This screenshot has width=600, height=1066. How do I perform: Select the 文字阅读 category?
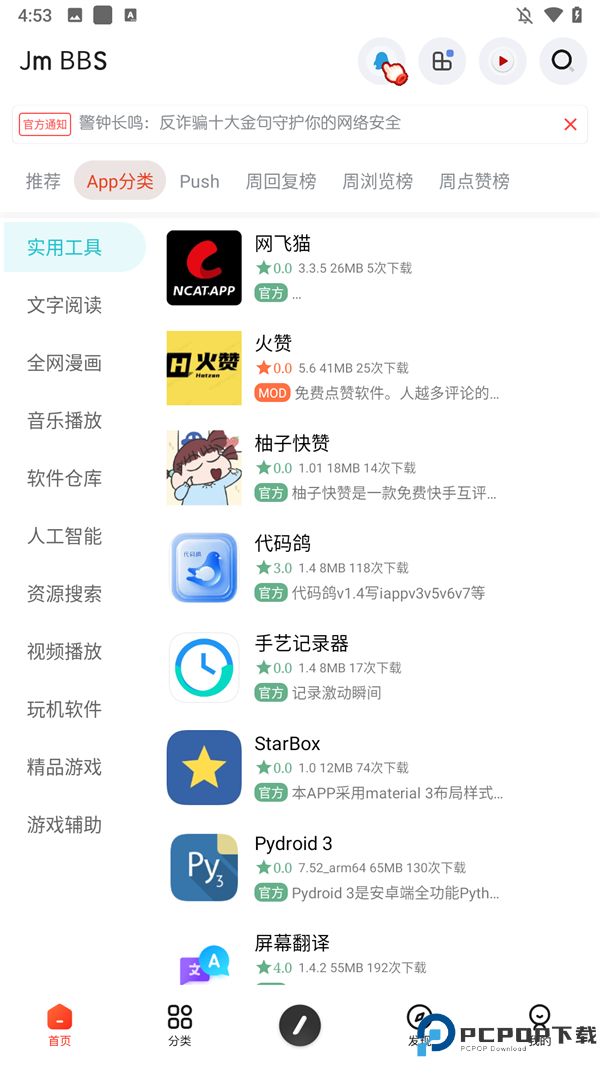click(64, 305)
